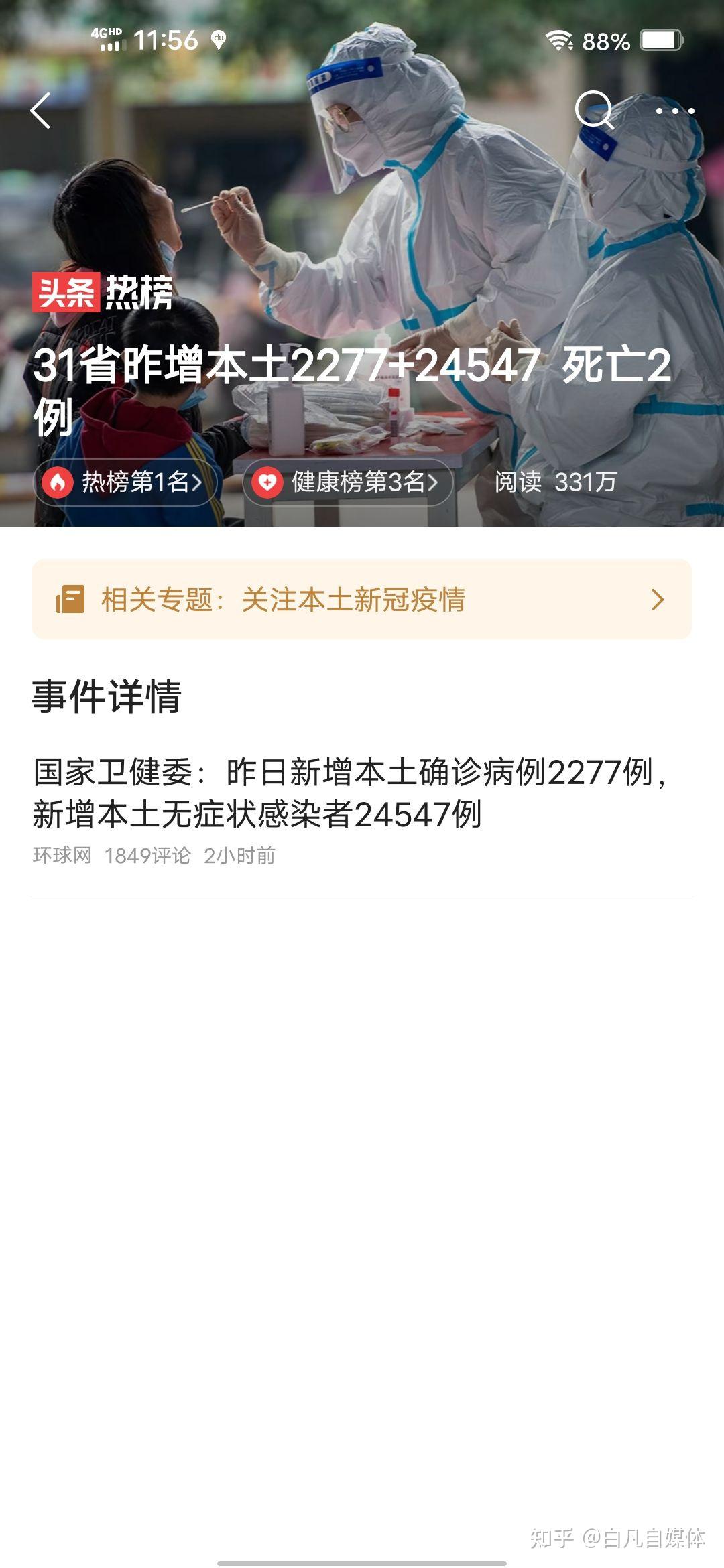The width and height of the screenshot is (724, 1568).
Task: Open the 热榜第1名 ranking chip
Action: [x=125, y=482]
